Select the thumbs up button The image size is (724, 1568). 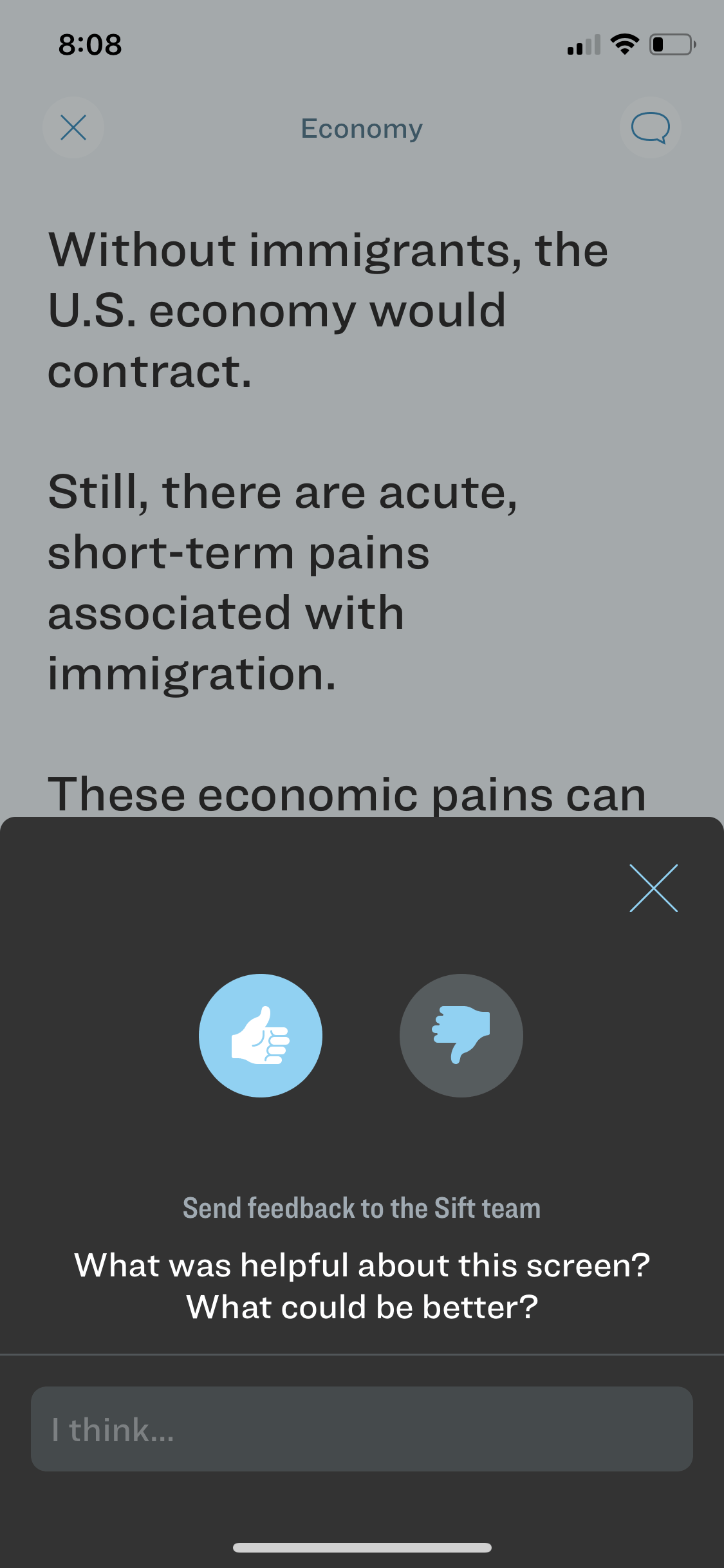pyautogui.click(x=261, y=1036)
